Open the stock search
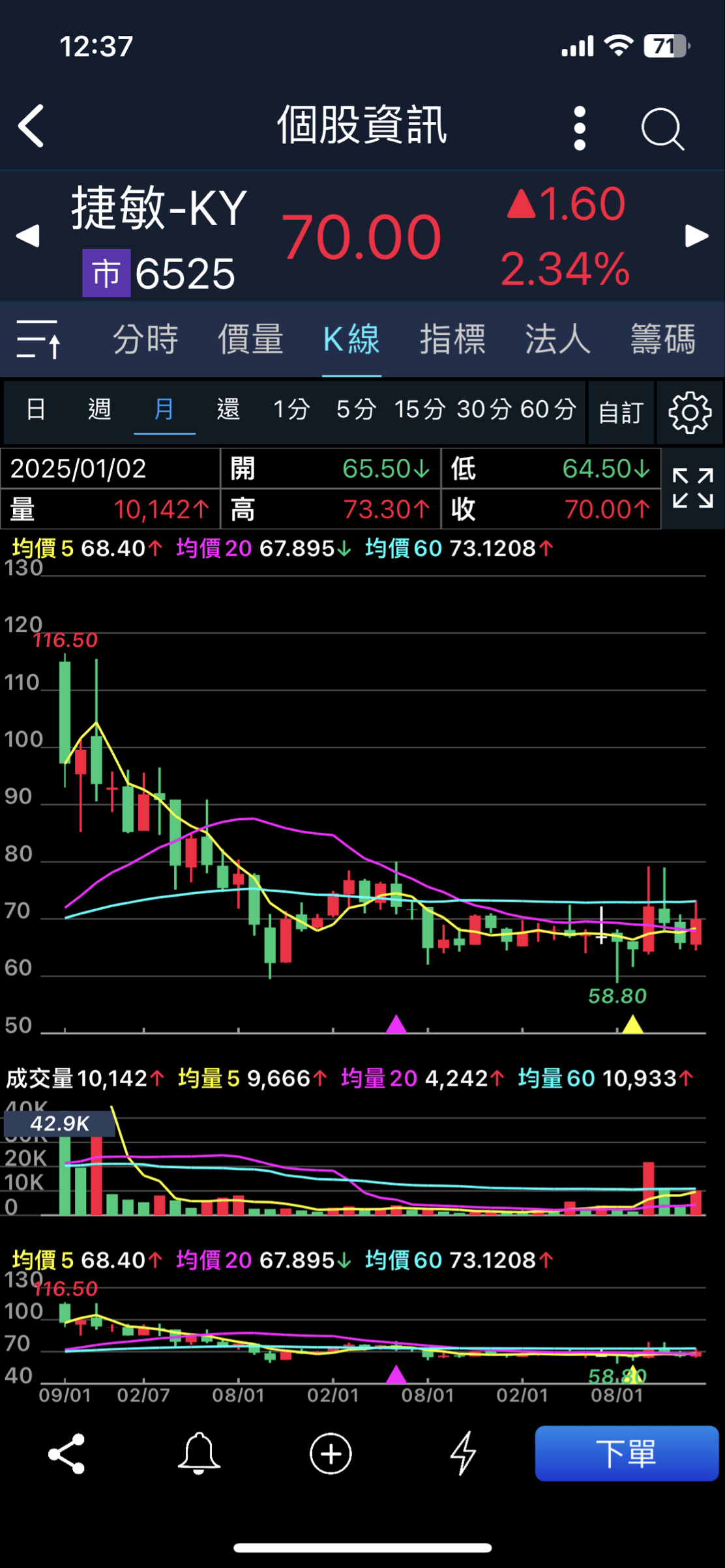 [662, 128]
